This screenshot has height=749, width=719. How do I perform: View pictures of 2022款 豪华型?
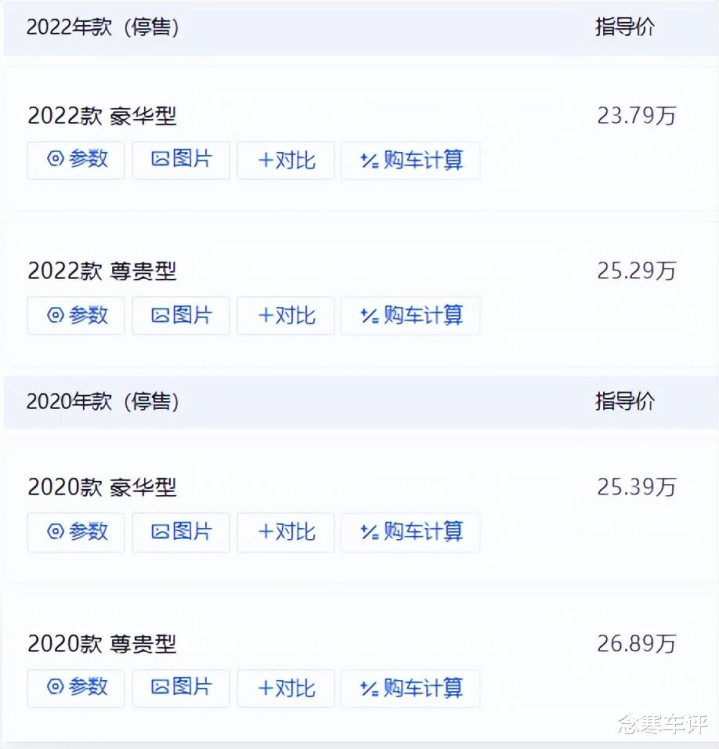[x=181, y=160]
